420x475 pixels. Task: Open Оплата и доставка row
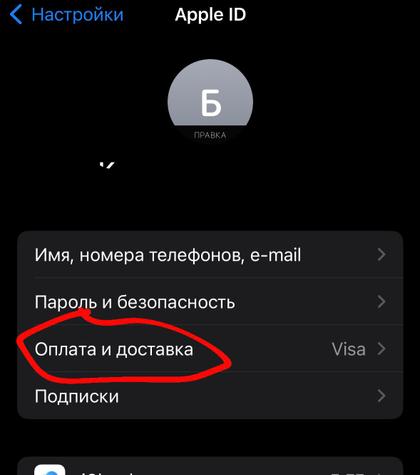coord(210,349)
